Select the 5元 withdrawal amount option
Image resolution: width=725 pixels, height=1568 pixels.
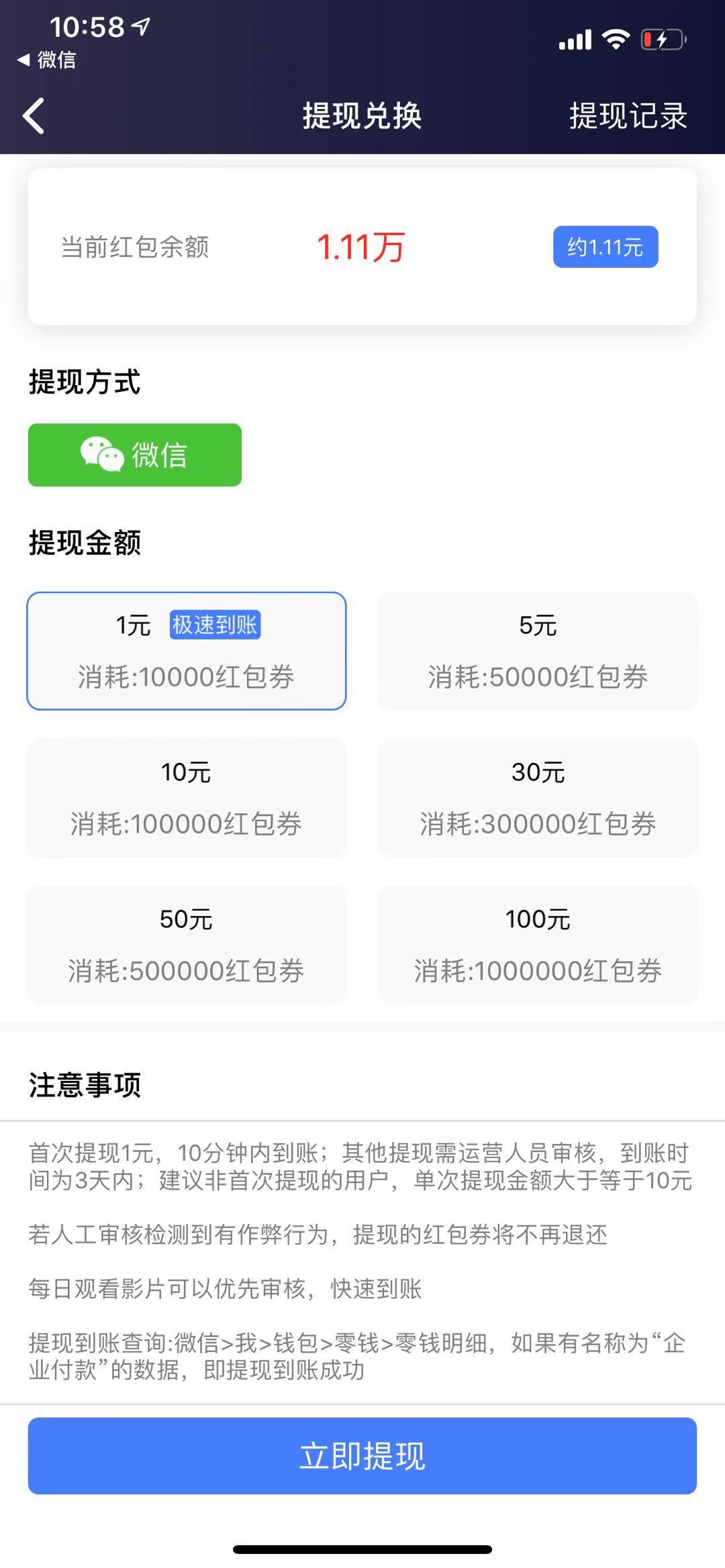pyautogui.click(x=538, y=649)
